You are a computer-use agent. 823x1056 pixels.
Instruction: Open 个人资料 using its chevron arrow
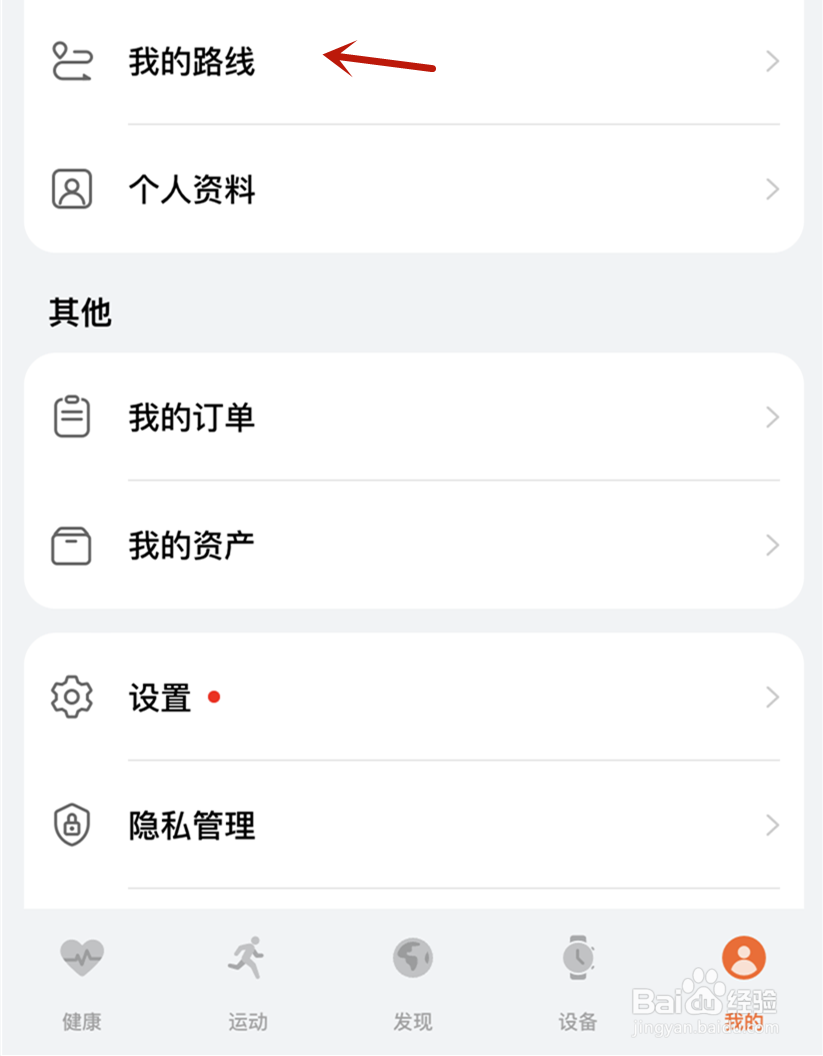point(771,189)
